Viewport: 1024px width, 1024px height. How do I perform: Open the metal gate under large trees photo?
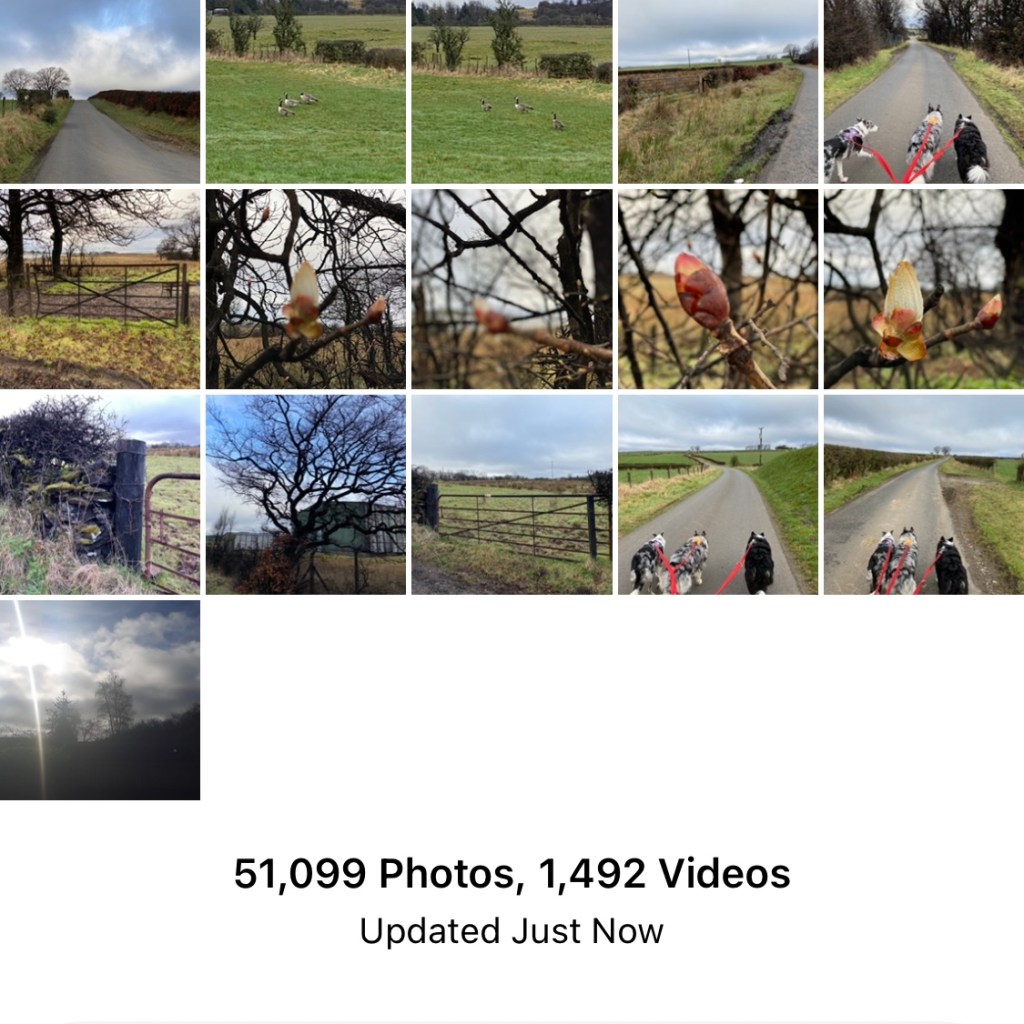[100, 289]
